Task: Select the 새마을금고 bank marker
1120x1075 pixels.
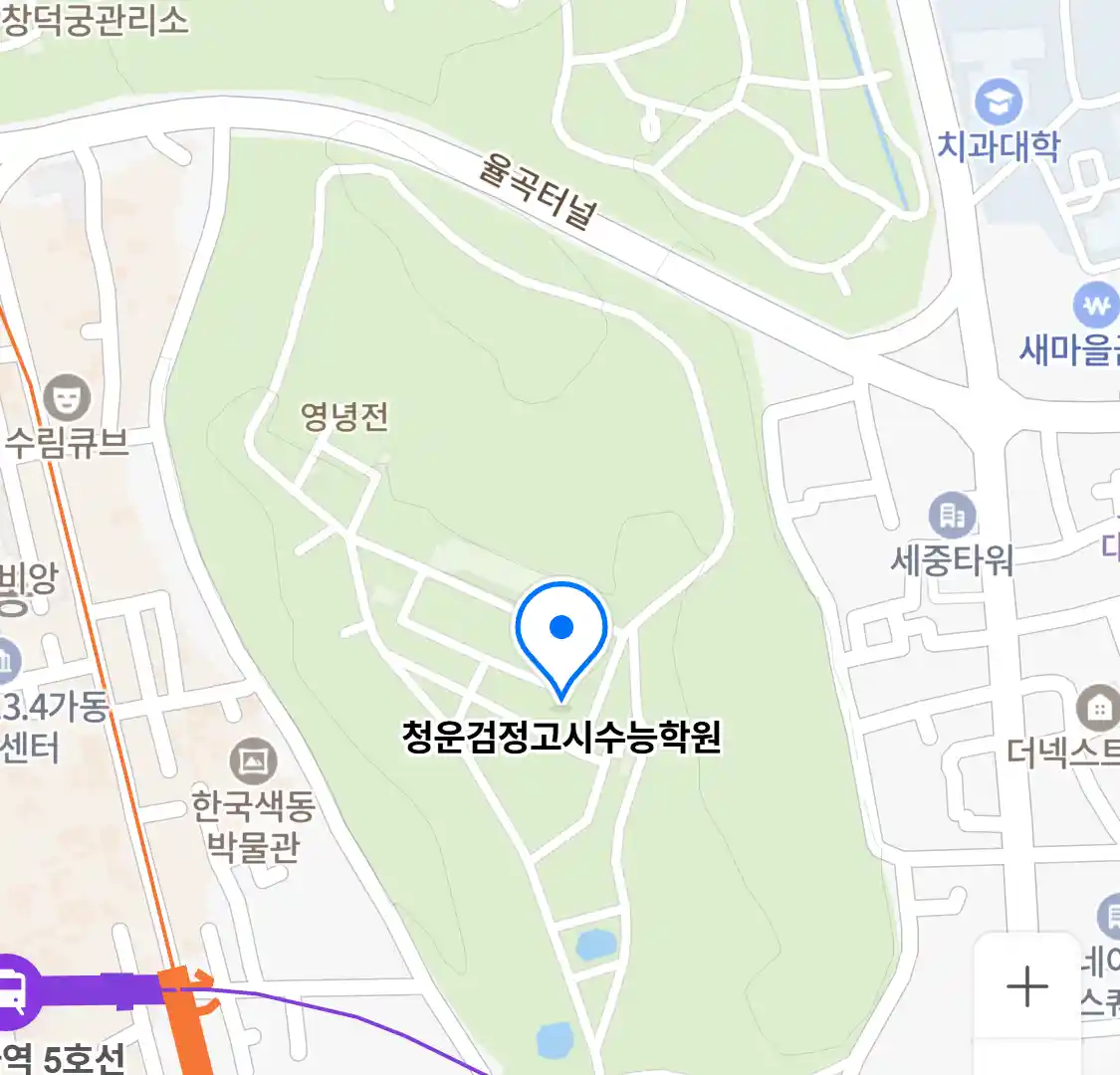Action: coord(1096,306)
